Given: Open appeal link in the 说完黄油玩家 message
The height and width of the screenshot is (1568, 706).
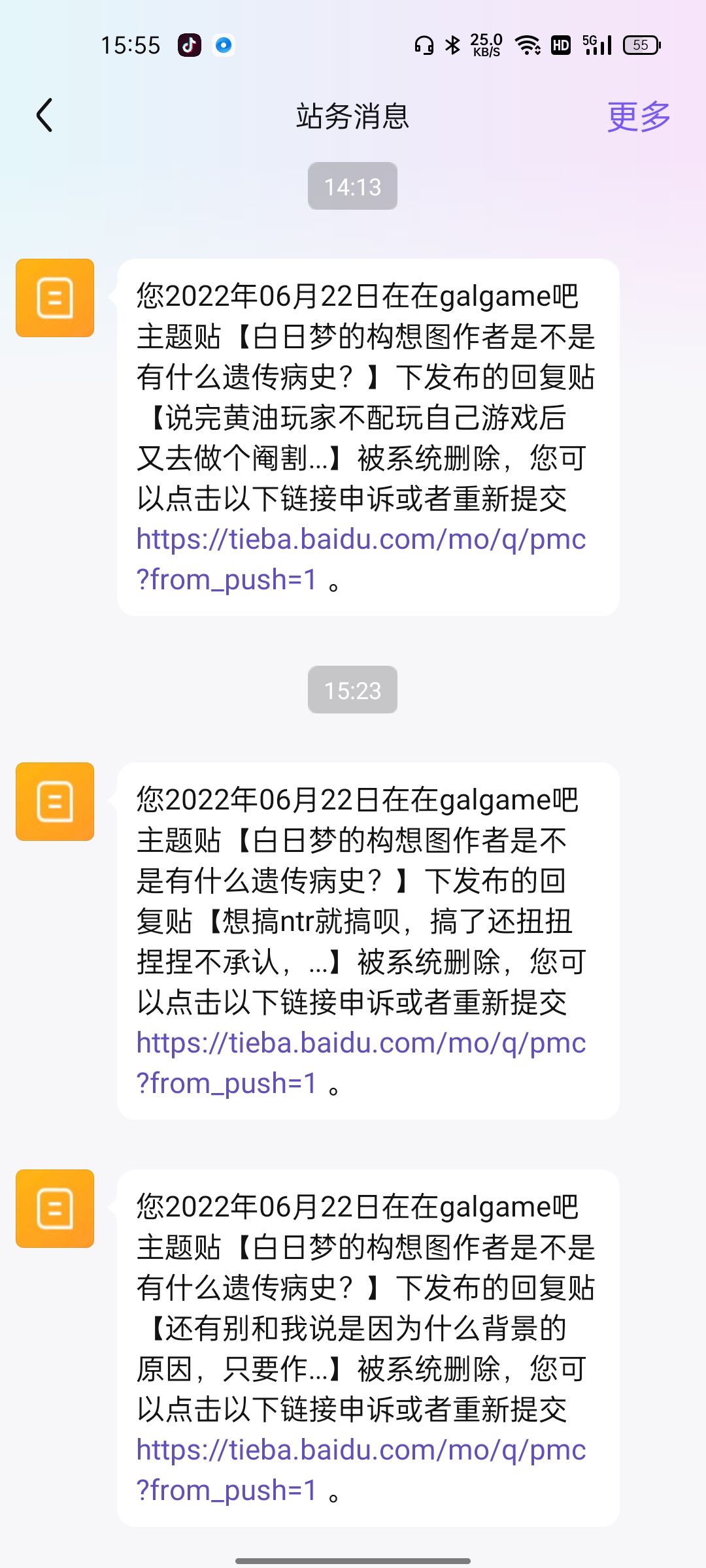Looking at the screenshot, I should tap(361, 559).
